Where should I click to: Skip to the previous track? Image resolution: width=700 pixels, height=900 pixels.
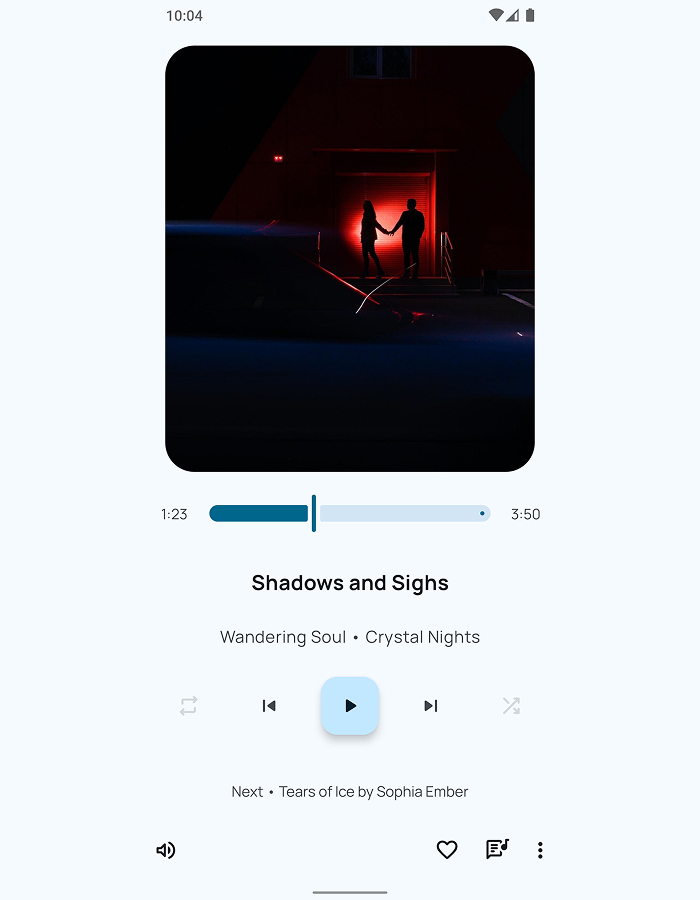[x=269, y=706]
